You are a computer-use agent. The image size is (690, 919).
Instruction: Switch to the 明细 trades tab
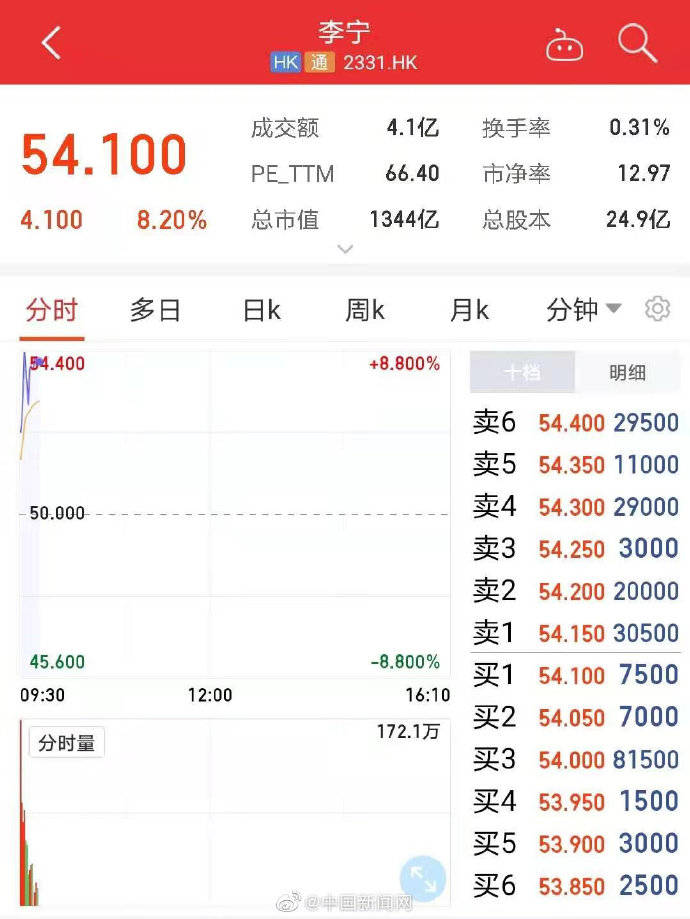click(x=627, y=373)
